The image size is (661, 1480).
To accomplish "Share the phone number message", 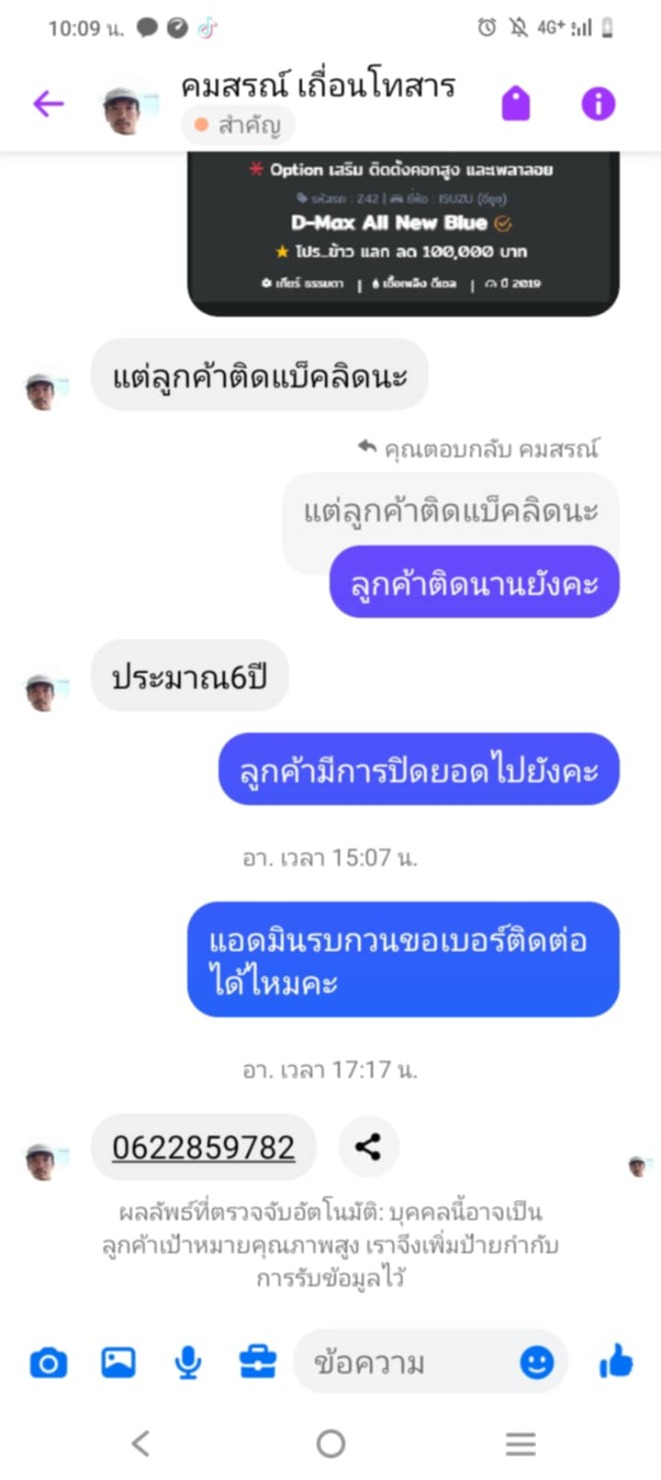I will click(x=368, y=1147).
